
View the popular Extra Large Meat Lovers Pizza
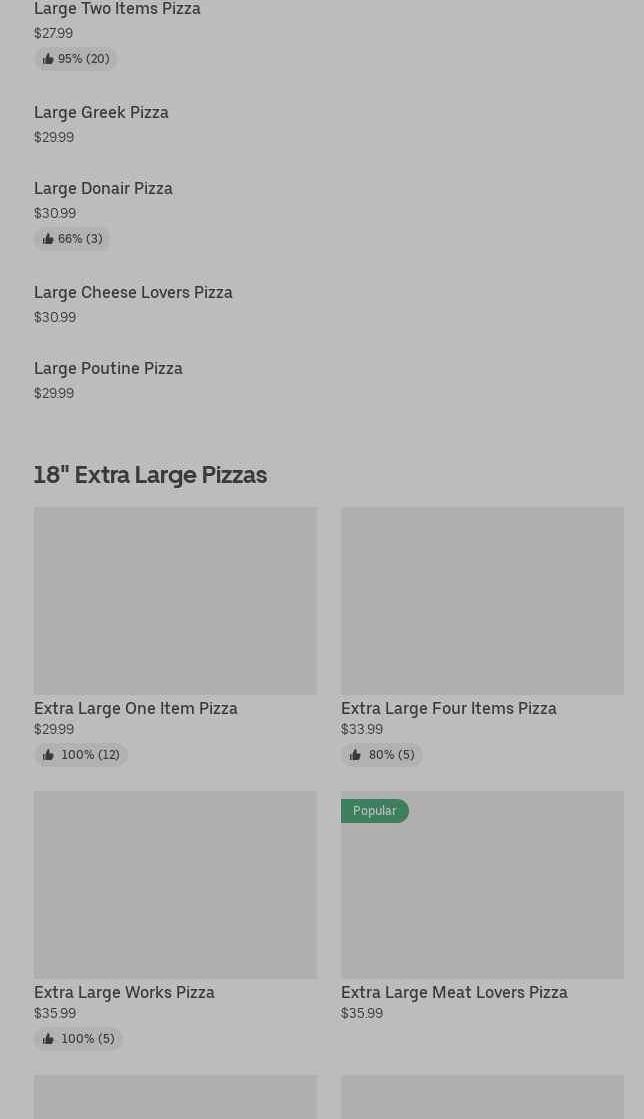483,908
